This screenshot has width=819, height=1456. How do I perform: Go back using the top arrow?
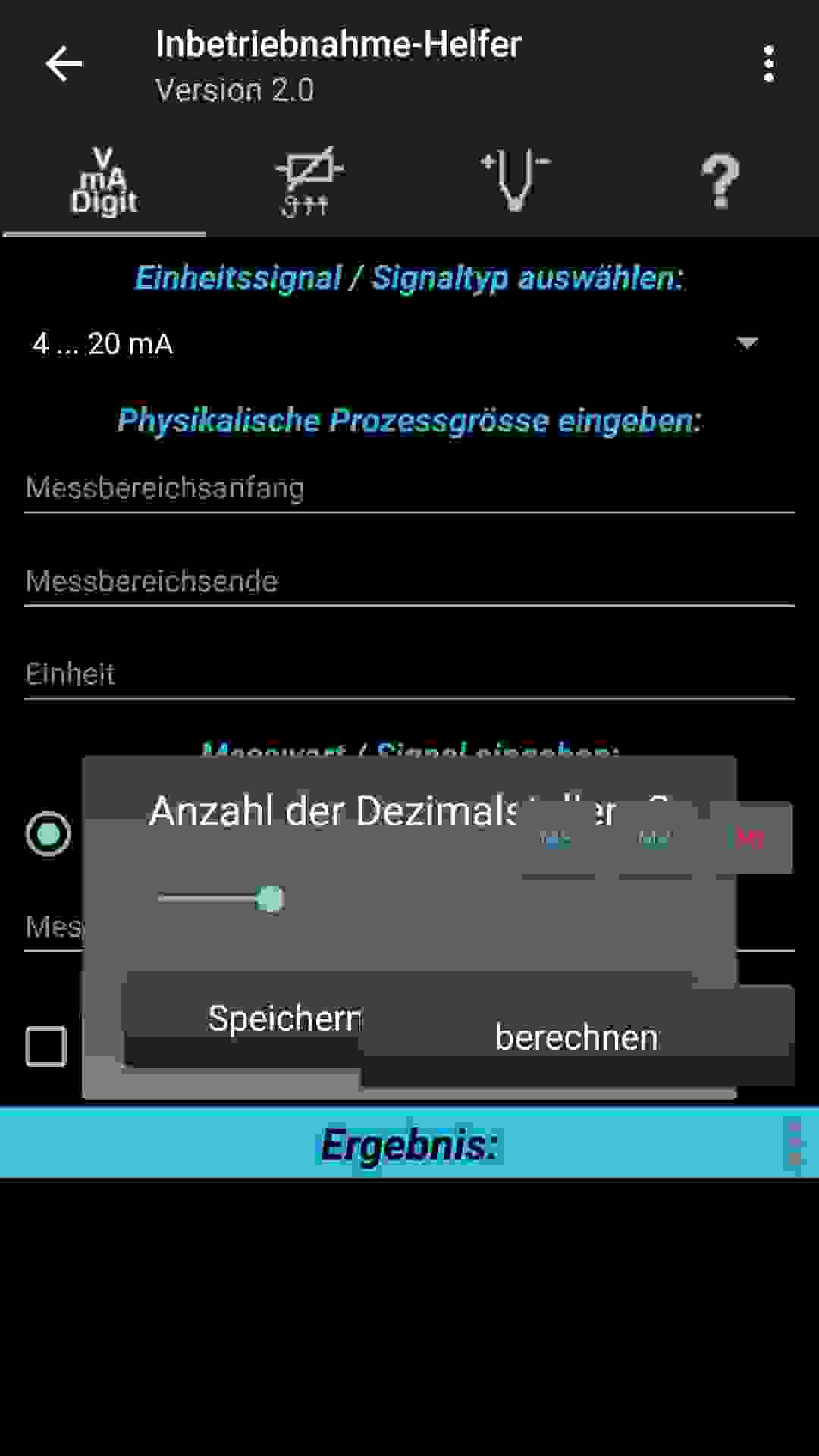click(x=64, y=64)
